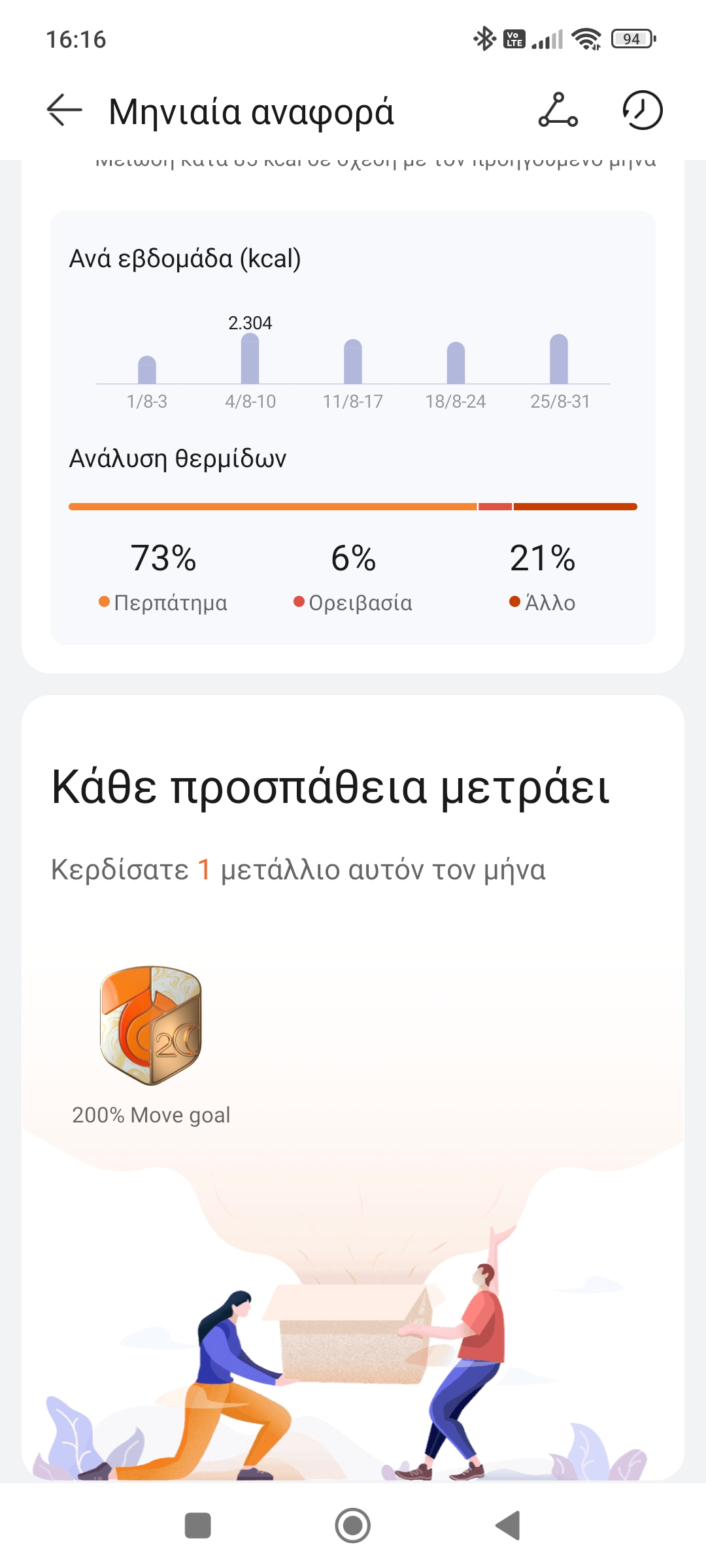Open the report history clock icon

(642, 110)
